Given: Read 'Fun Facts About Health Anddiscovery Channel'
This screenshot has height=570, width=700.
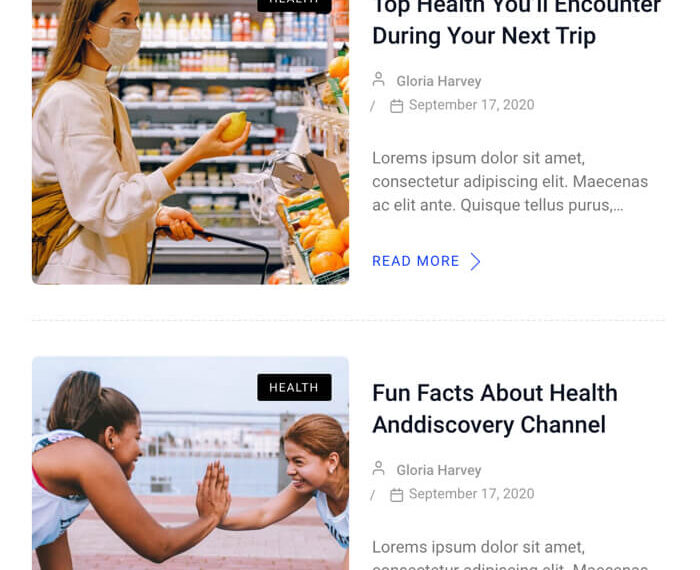Looking at the screenshot, I should [x=494, y=408].
